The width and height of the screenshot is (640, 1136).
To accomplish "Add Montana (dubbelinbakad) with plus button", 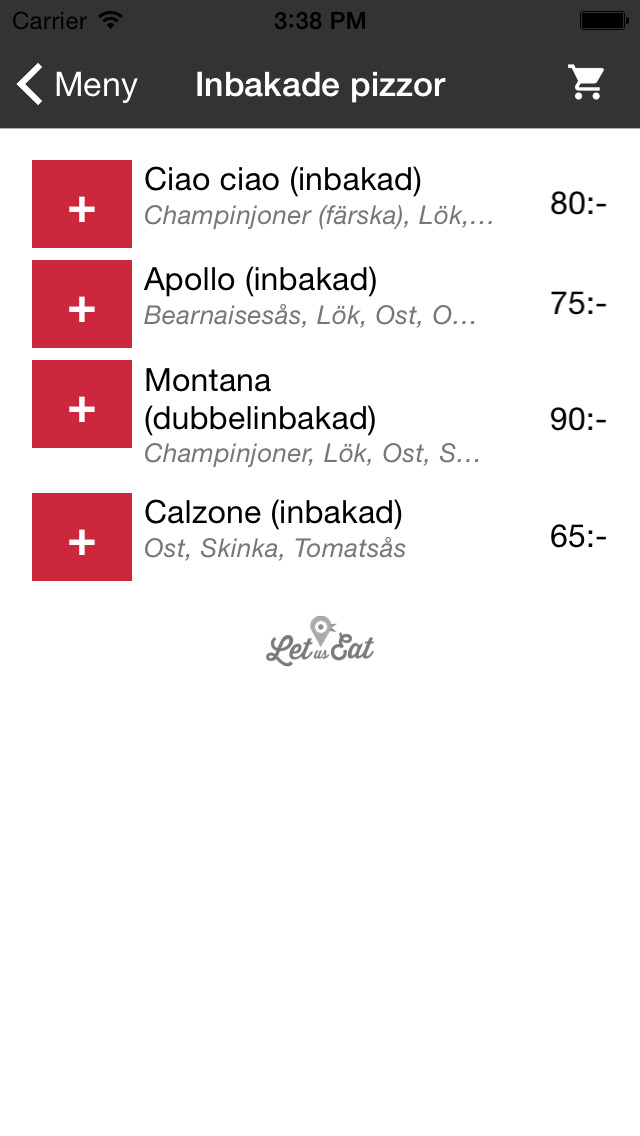I will (x=82, y=404).
